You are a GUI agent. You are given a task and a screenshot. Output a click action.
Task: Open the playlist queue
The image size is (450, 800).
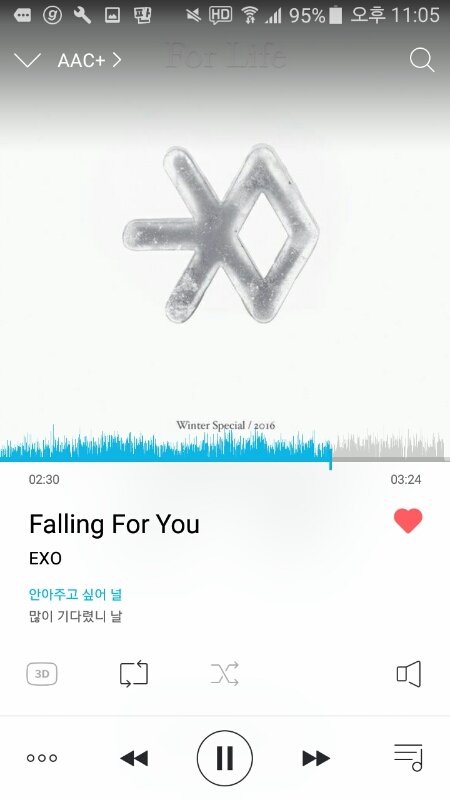pos(408,758)
